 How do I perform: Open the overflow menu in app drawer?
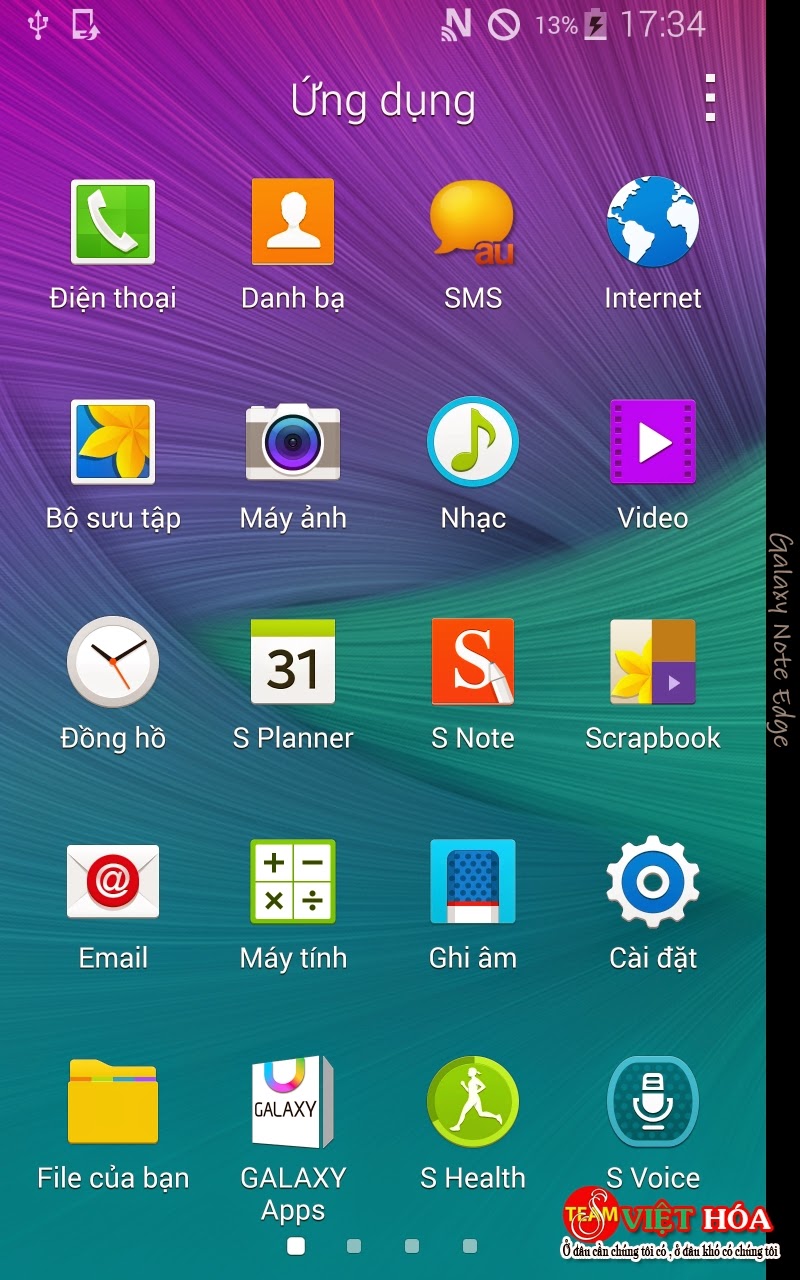point(710,98)
